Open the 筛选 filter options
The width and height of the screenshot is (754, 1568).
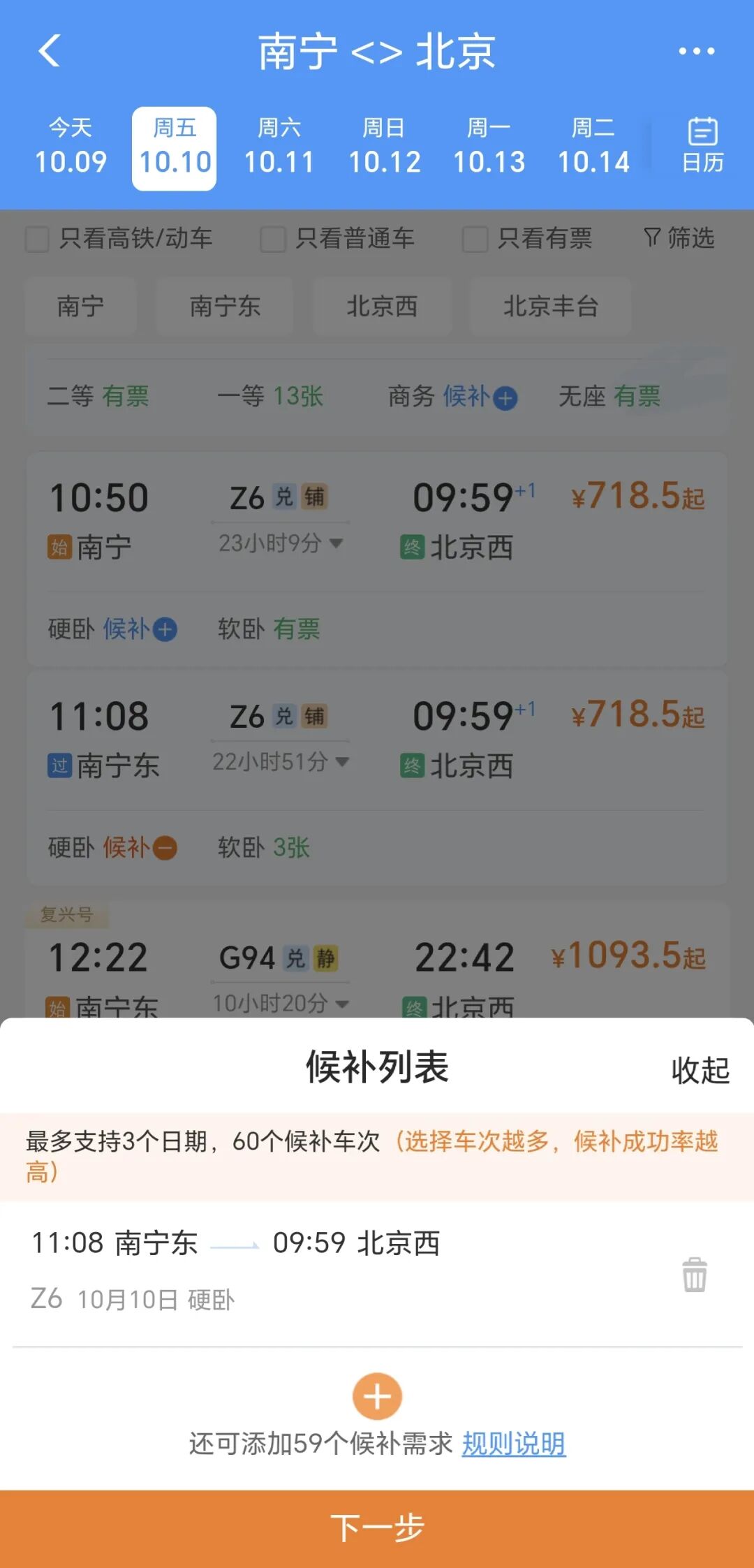point(679,238)
